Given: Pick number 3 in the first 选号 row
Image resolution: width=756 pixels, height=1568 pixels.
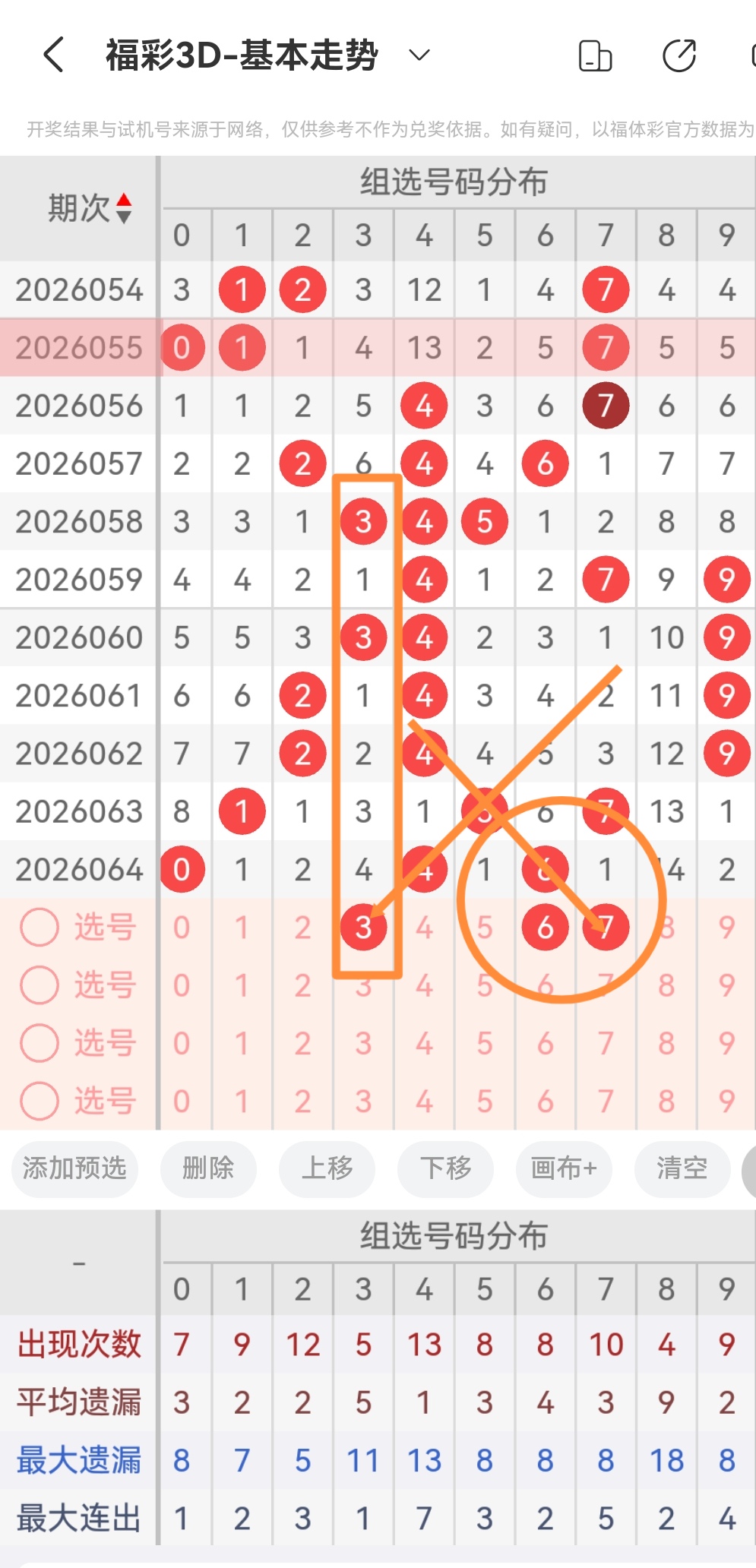Looking at the screenshot, I should tap(363, 927).
